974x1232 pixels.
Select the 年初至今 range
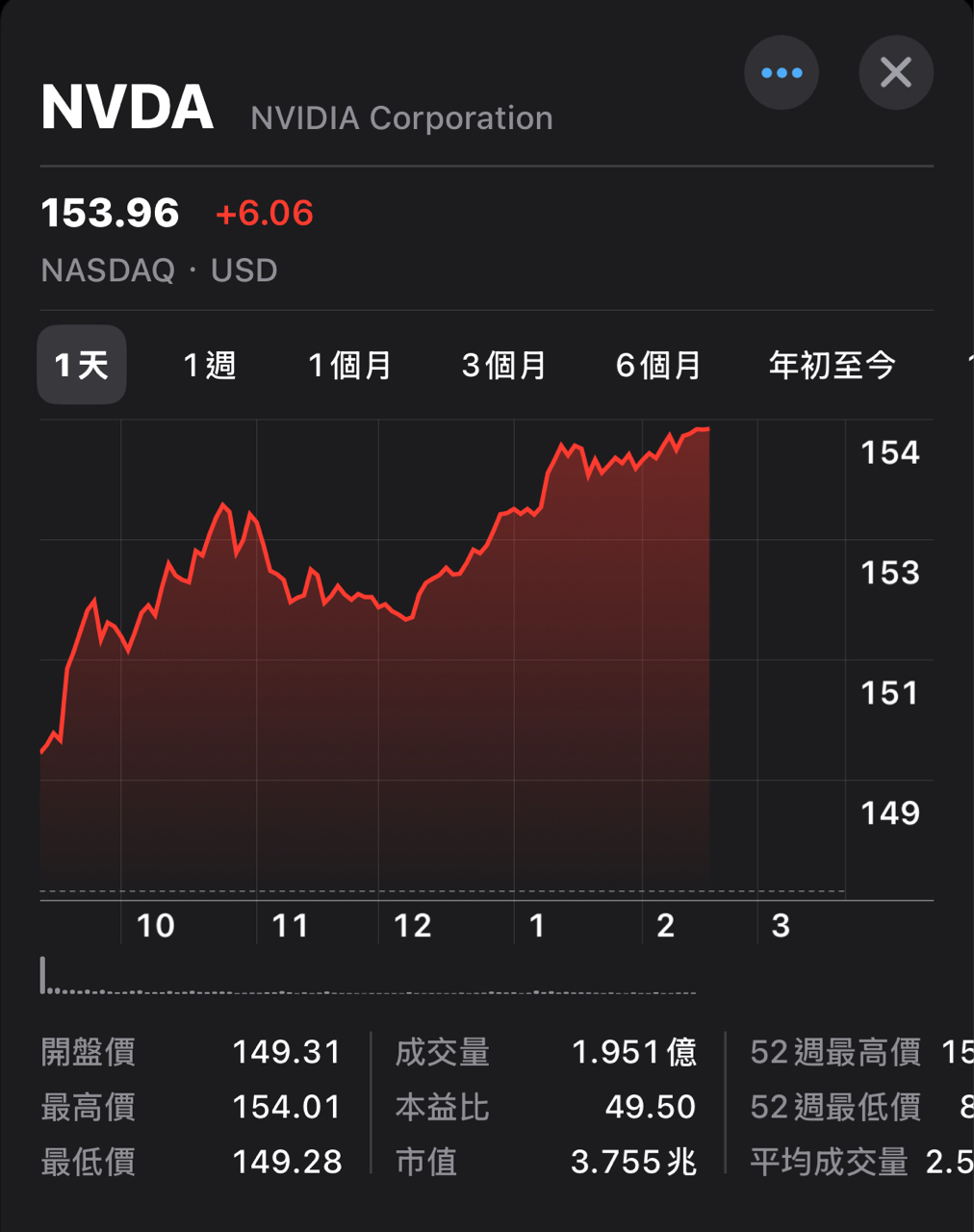click(x=832, y=365)
